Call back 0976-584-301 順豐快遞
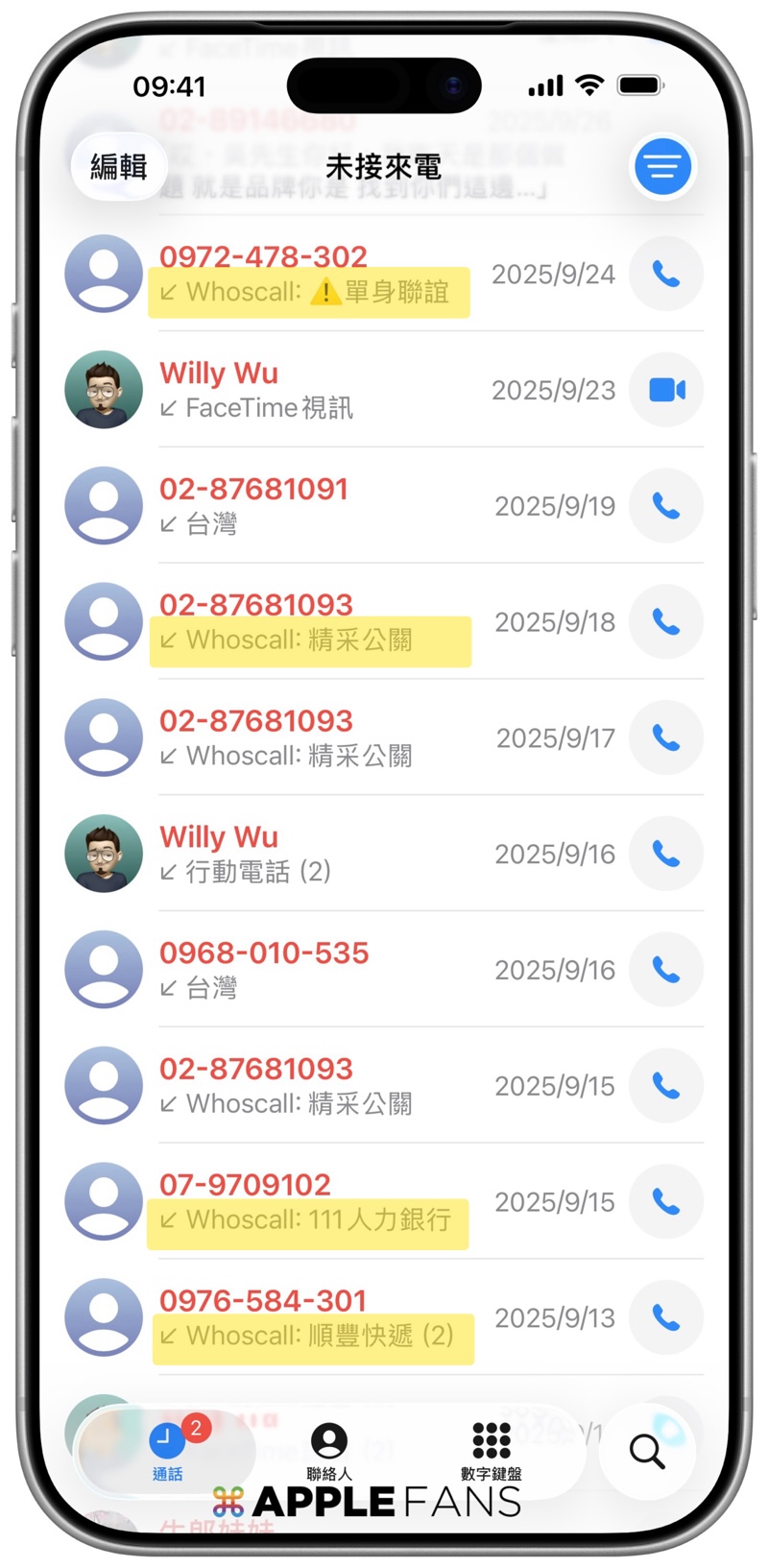768x1568 pixels. (x=666, y=1318)
